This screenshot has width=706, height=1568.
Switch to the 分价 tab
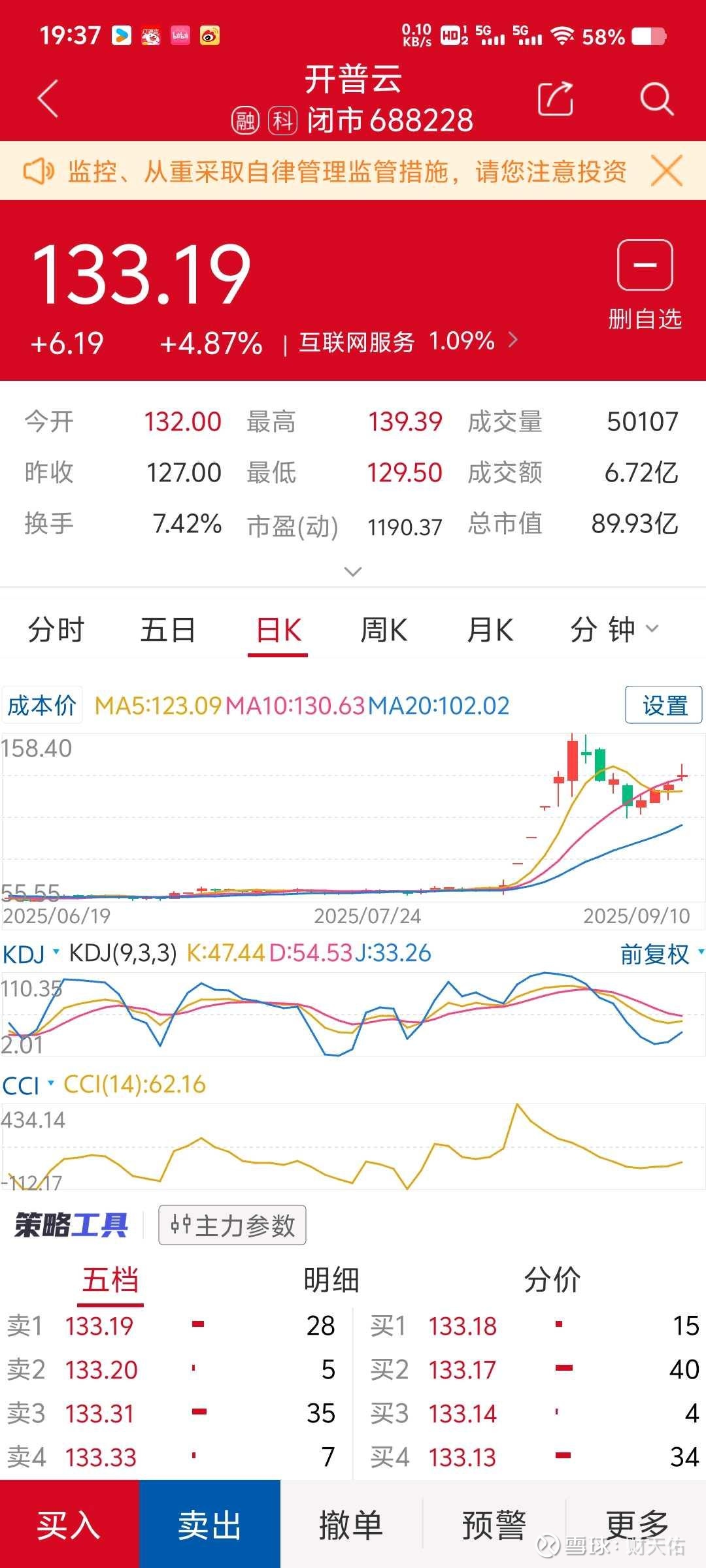coord(552,1279)
